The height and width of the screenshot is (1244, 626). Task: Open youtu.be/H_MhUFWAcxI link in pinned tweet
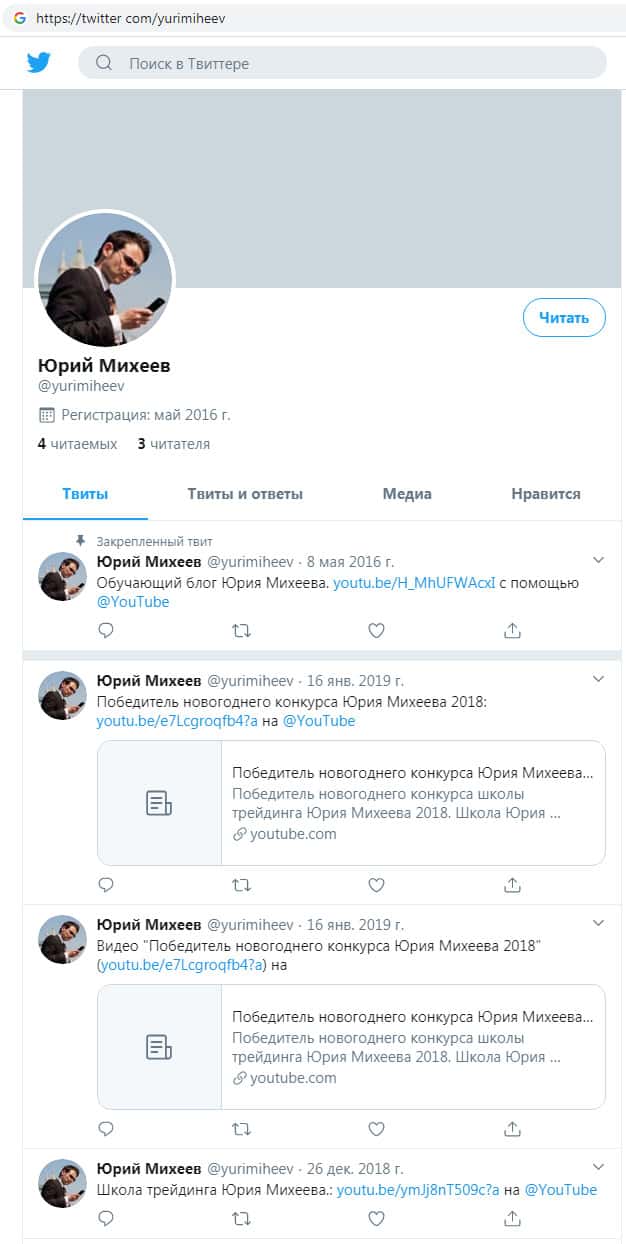(x=413, y=582)
